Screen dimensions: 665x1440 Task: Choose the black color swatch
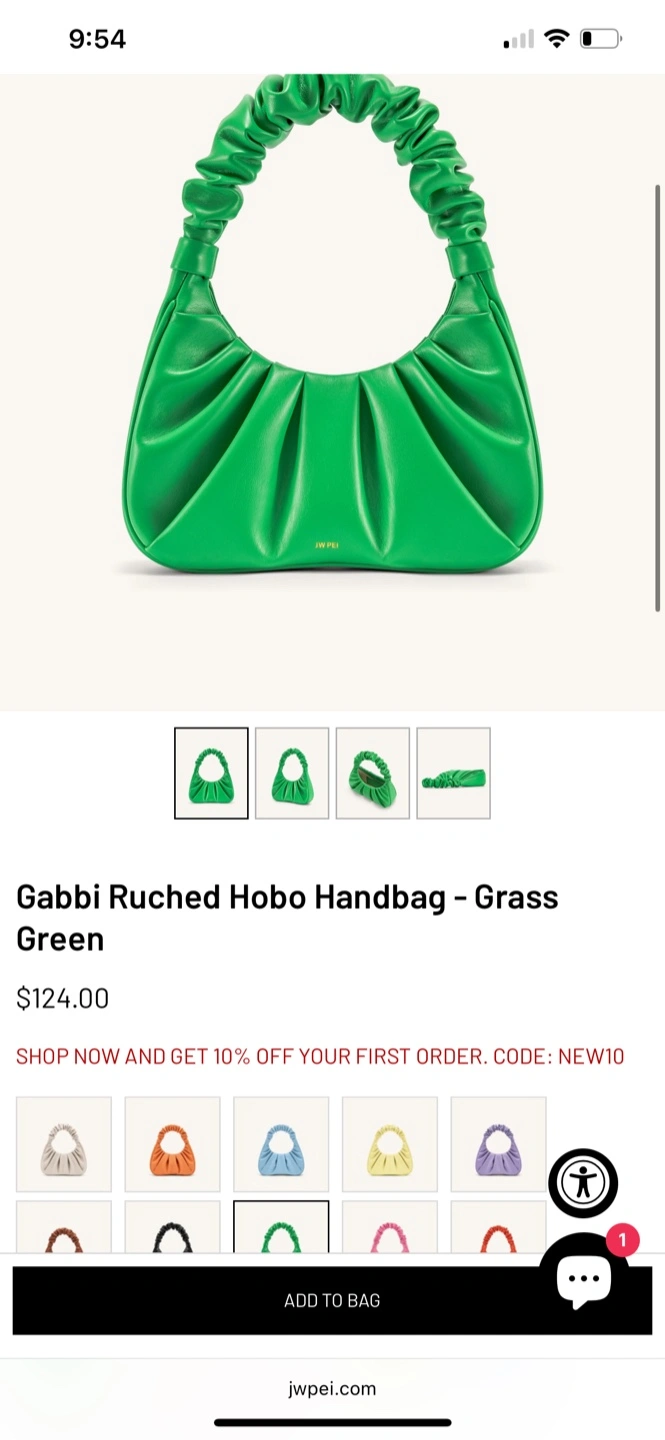pyautogui.click(x=172, y=1229)
